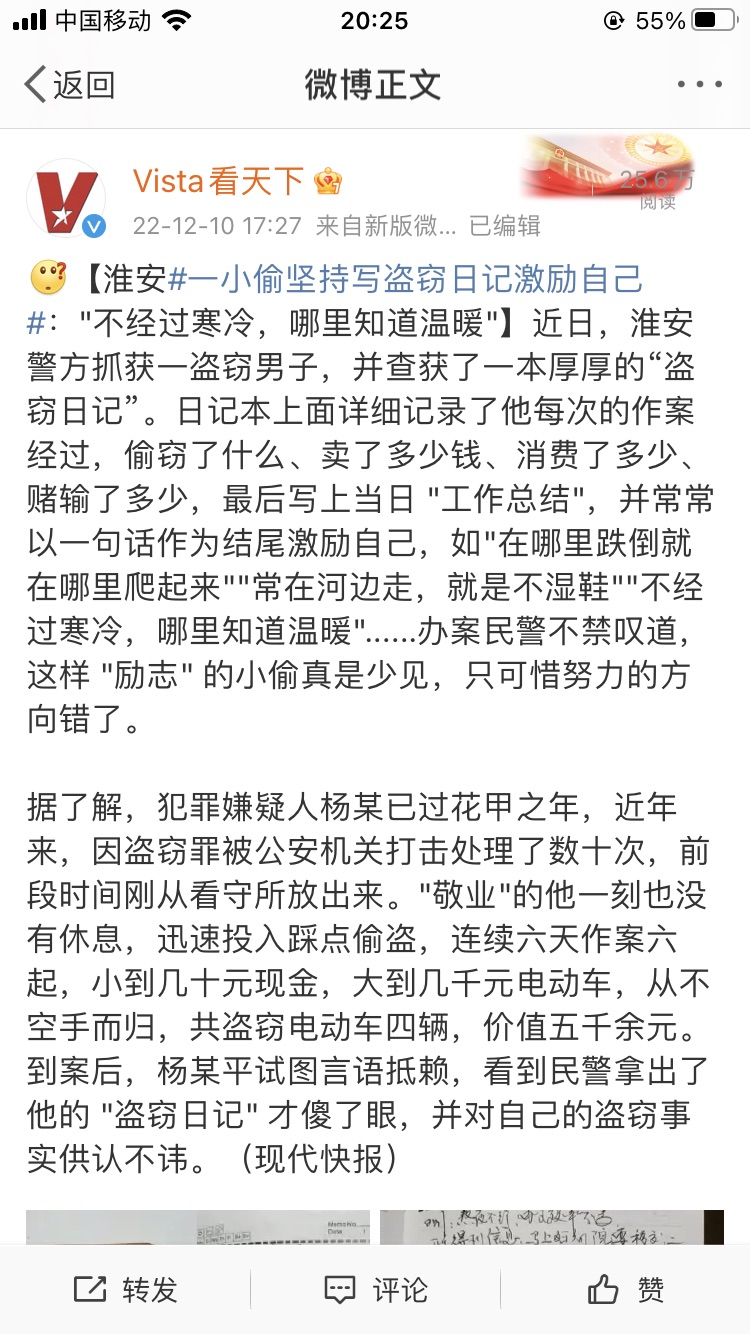Like the post with 赞
This screenshot has height=1334, width=750.
point(625,1290)
